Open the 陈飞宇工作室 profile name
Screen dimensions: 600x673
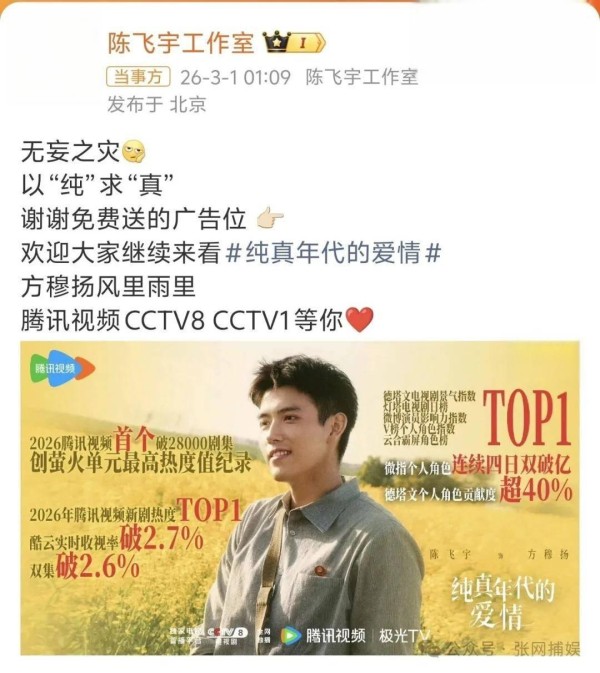pos(181,43)
